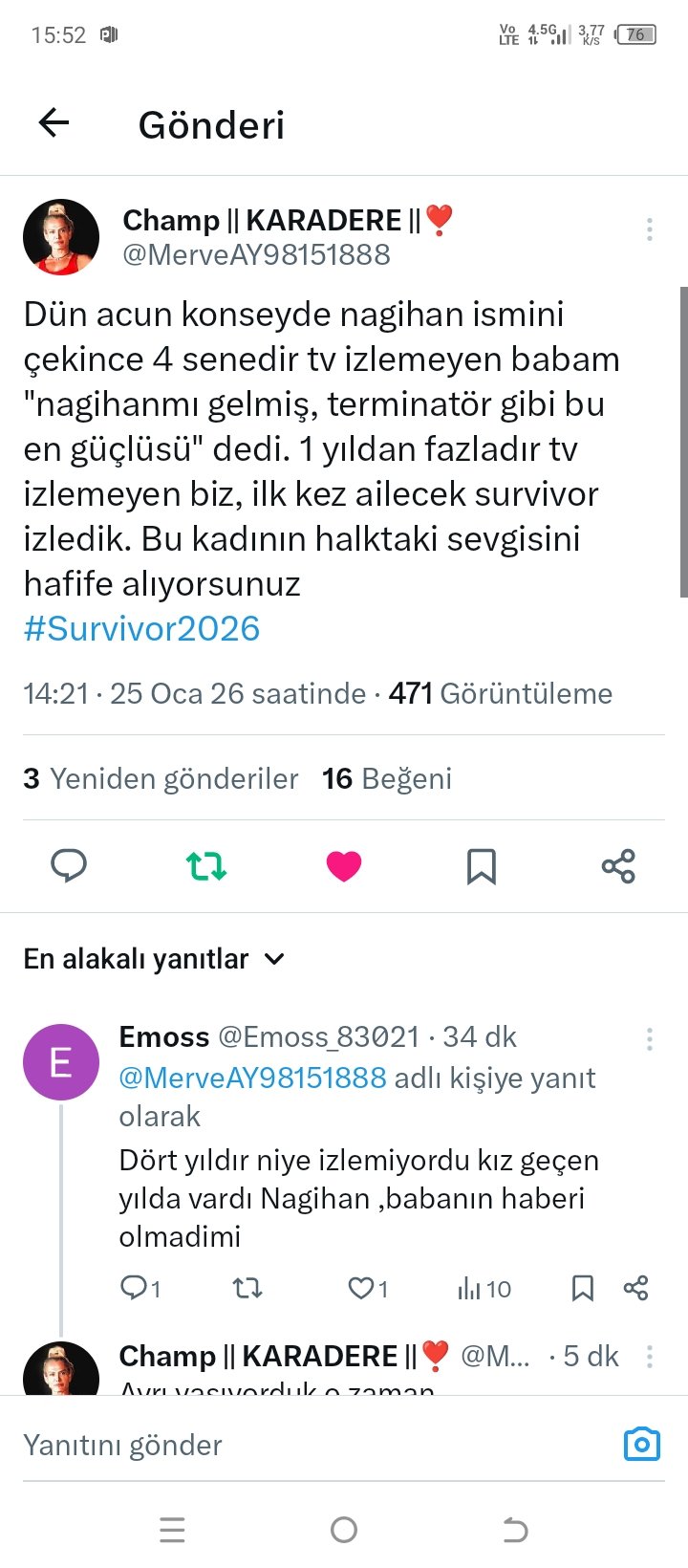Open the @MerveAY98151888 mention in Emoss's reply
This screenshot has height=1568, width=688.
[x=252, y=1078]
